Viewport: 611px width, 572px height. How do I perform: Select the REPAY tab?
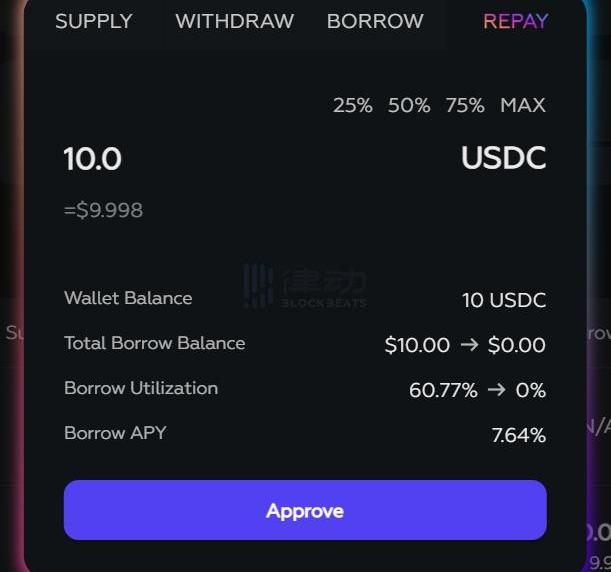pos(515,21)
